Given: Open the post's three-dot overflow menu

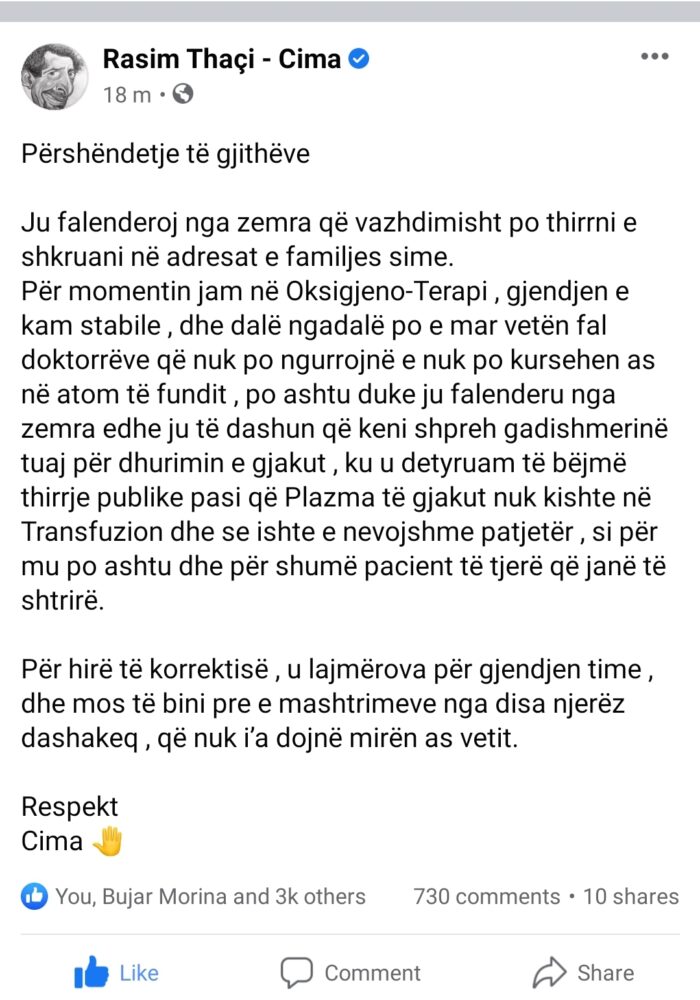Looking at the screenshot, I should [654, 57].
